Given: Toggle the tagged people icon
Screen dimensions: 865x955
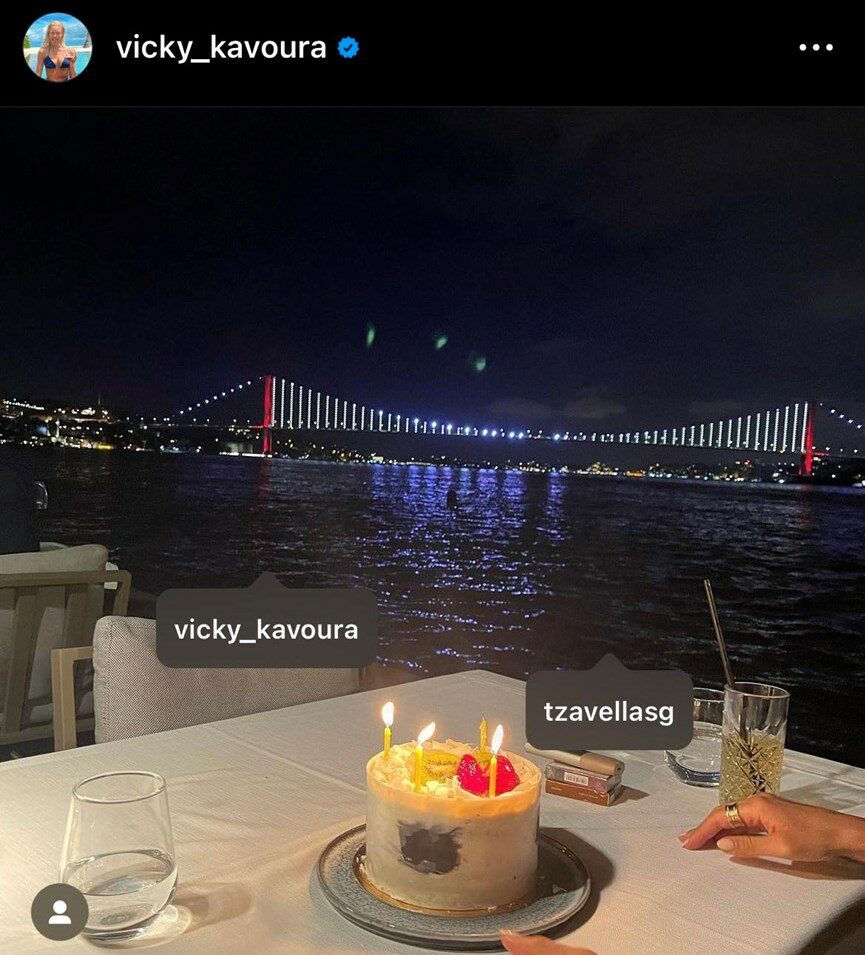Looking at the screenshot, I should pos(59,911).
